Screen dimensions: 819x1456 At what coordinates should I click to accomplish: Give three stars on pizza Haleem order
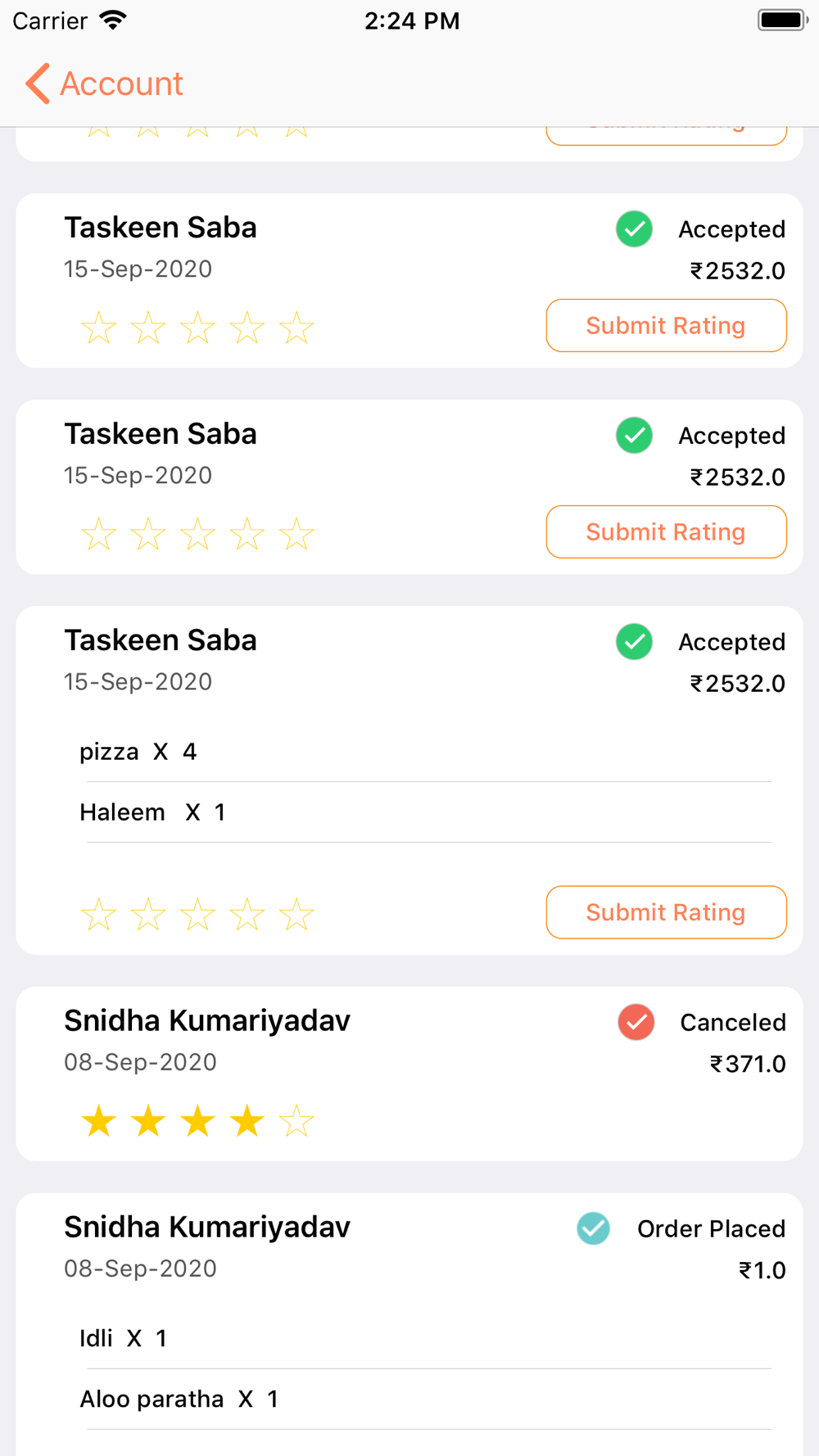pyautogui.click(x=197, y=915)
